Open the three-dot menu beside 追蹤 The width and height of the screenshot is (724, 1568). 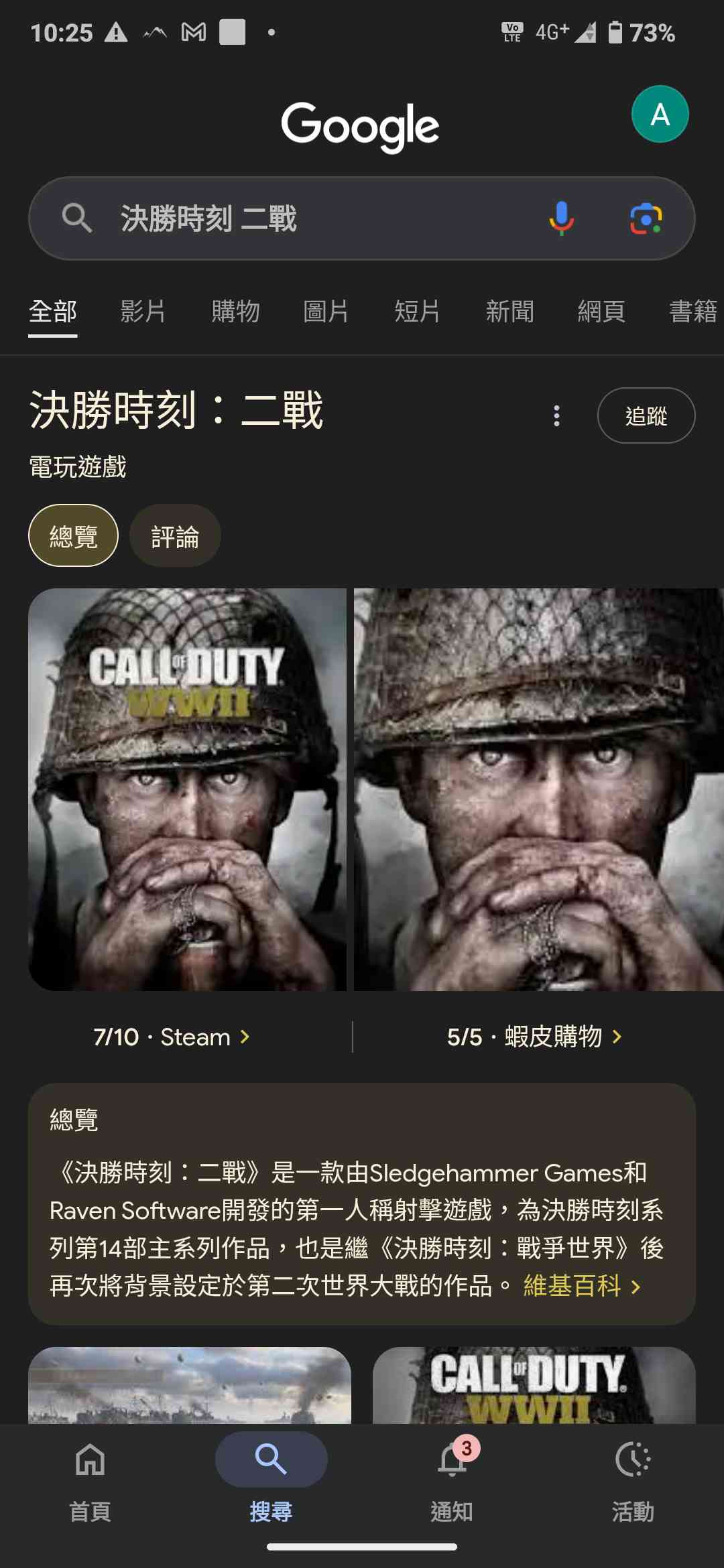point(556,415)
